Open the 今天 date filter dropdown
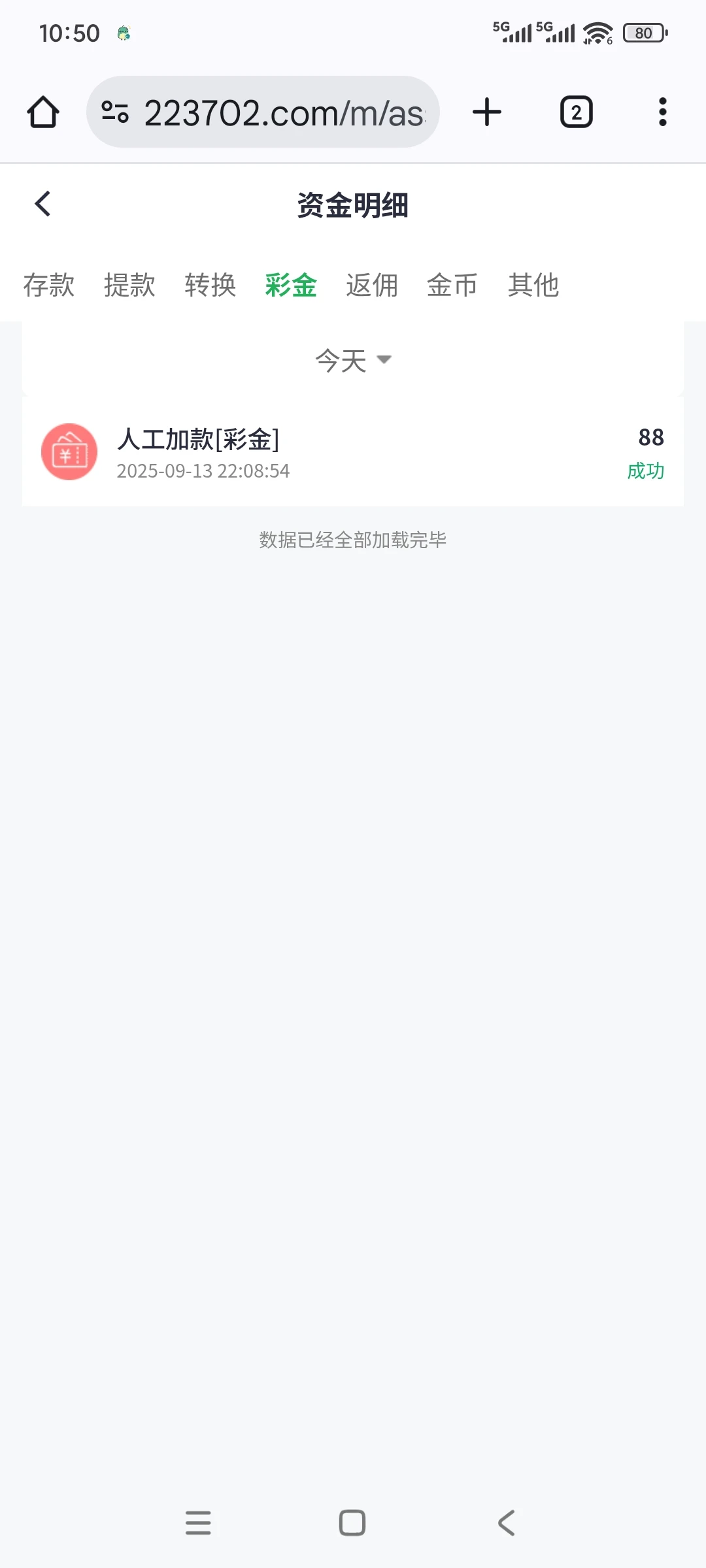The height and width of the screenshot is (1568, 706). [341, 359]
